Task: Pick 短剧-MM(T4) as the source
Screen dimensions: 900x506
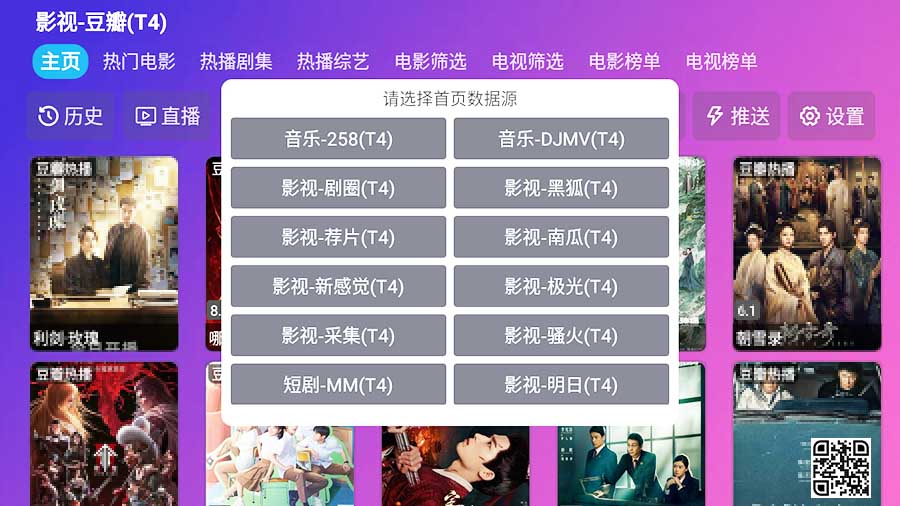Action: point(338,384)
